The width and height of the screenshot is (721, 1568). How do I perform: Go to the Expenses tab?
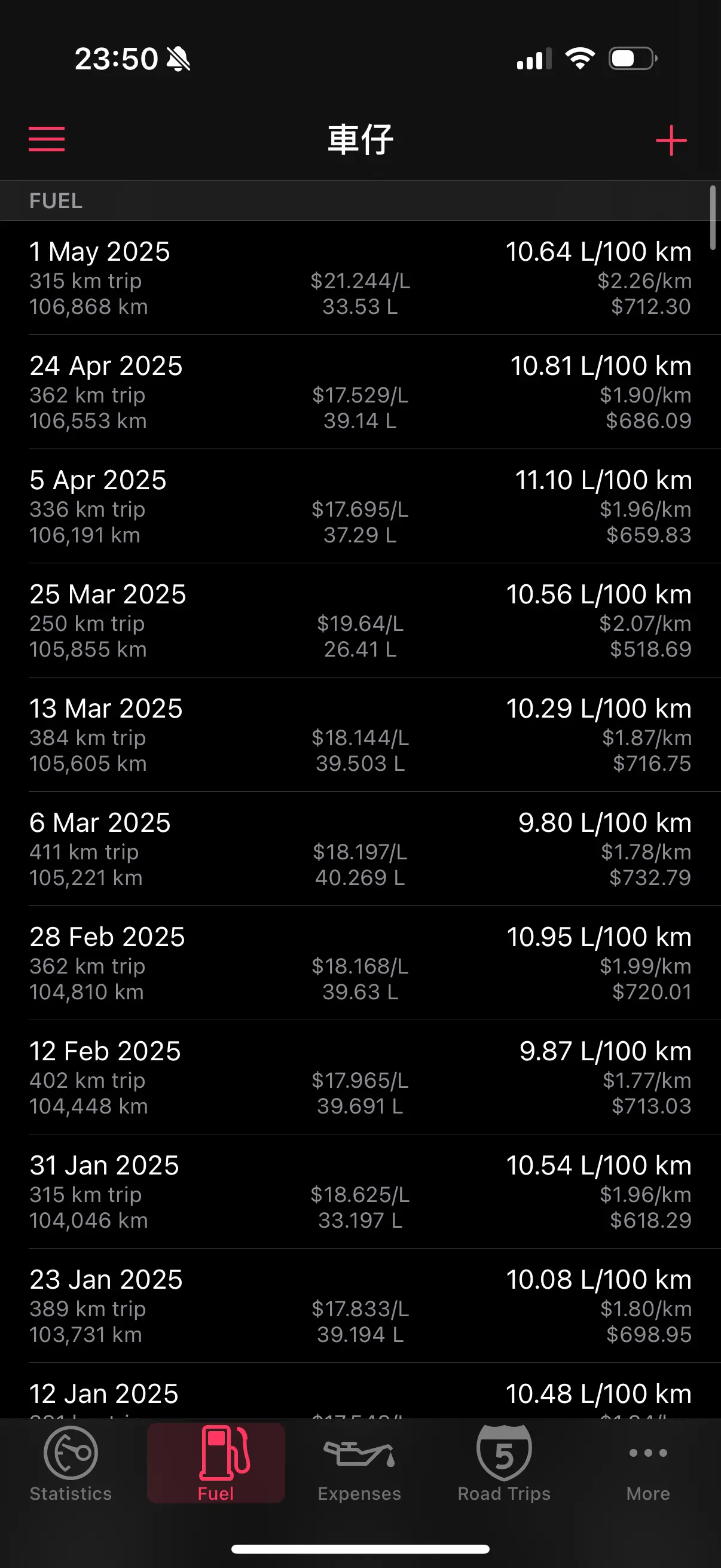(x=359, y=1463)
